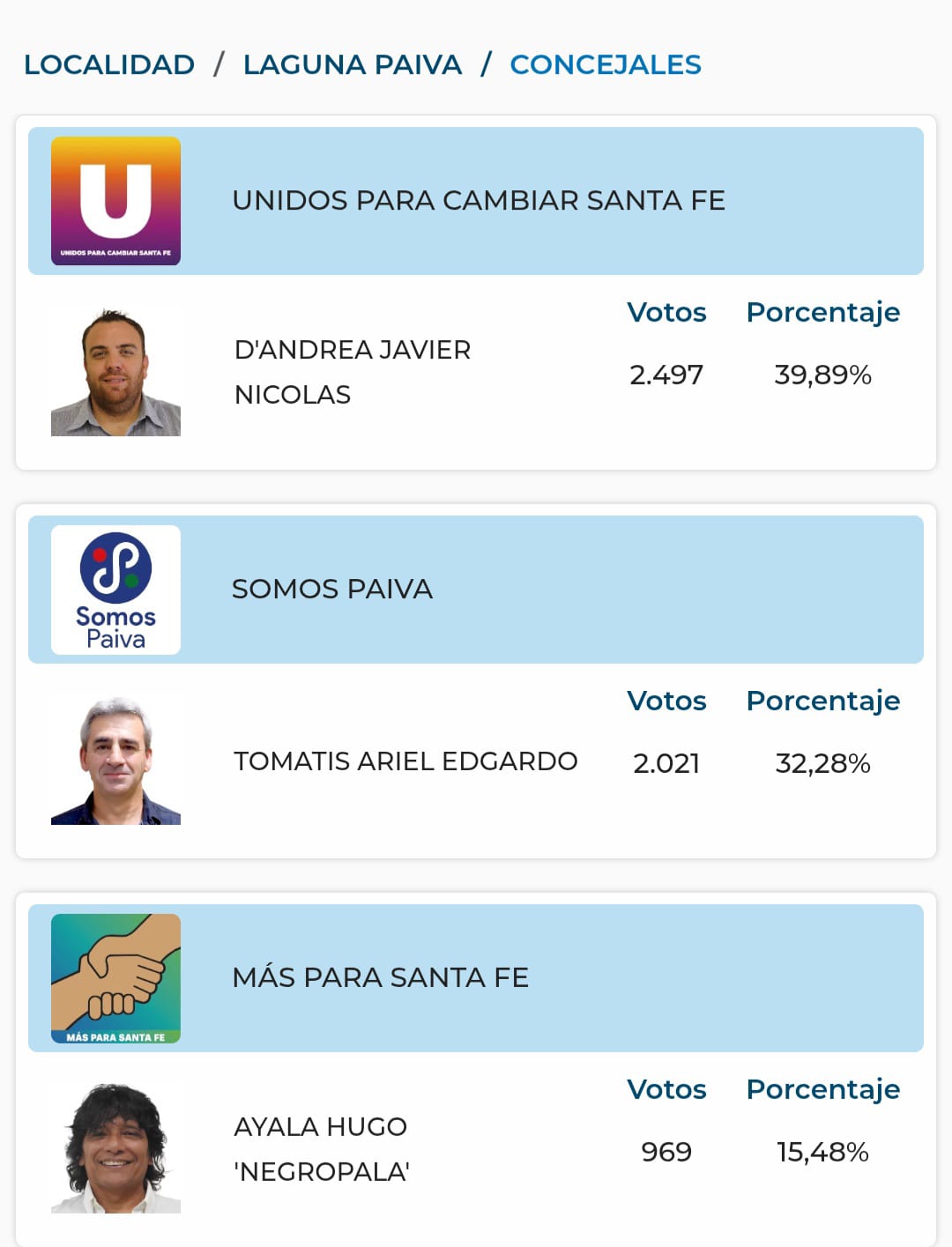The image size is (952, 1247).
Task: Click the vote count 2.497
Action: click(x=666, y=374)
